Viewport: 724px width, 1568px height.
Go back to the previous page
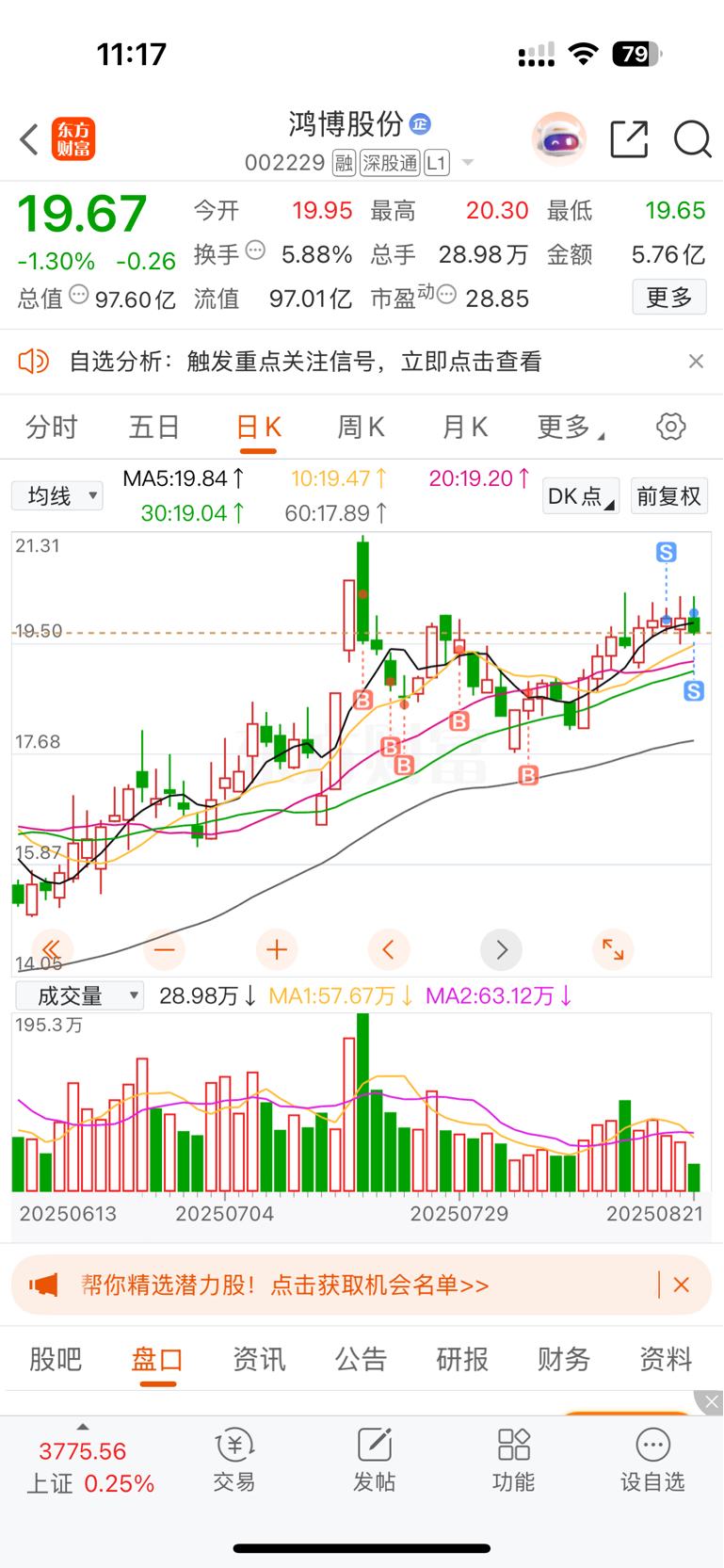(29, 139)
